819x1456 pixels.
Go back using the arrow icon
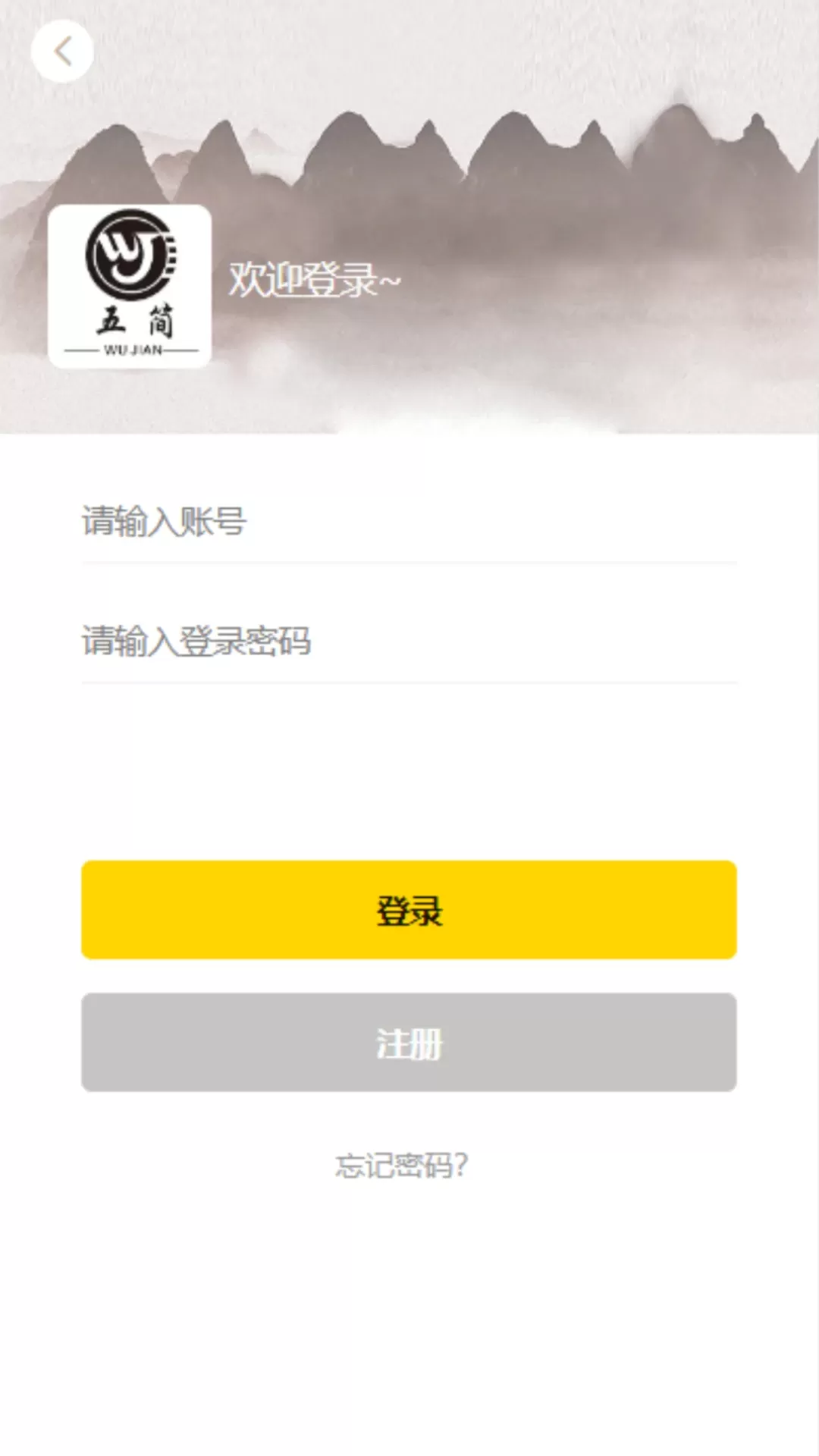[x=62, y=52]
